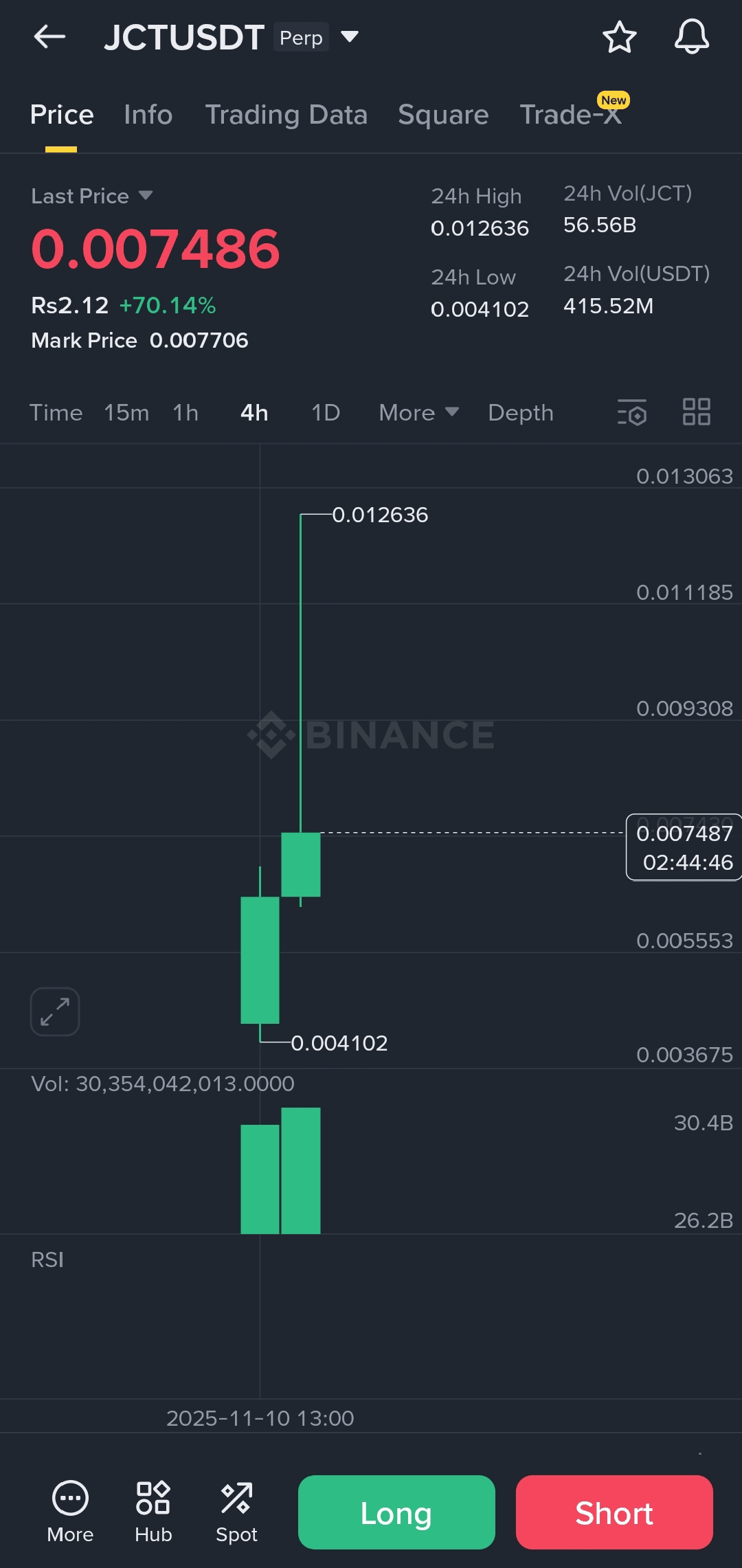Viewport: 742px width, 1568px height.
Task: Select the 1D chart interval
Action: (326, 413)
